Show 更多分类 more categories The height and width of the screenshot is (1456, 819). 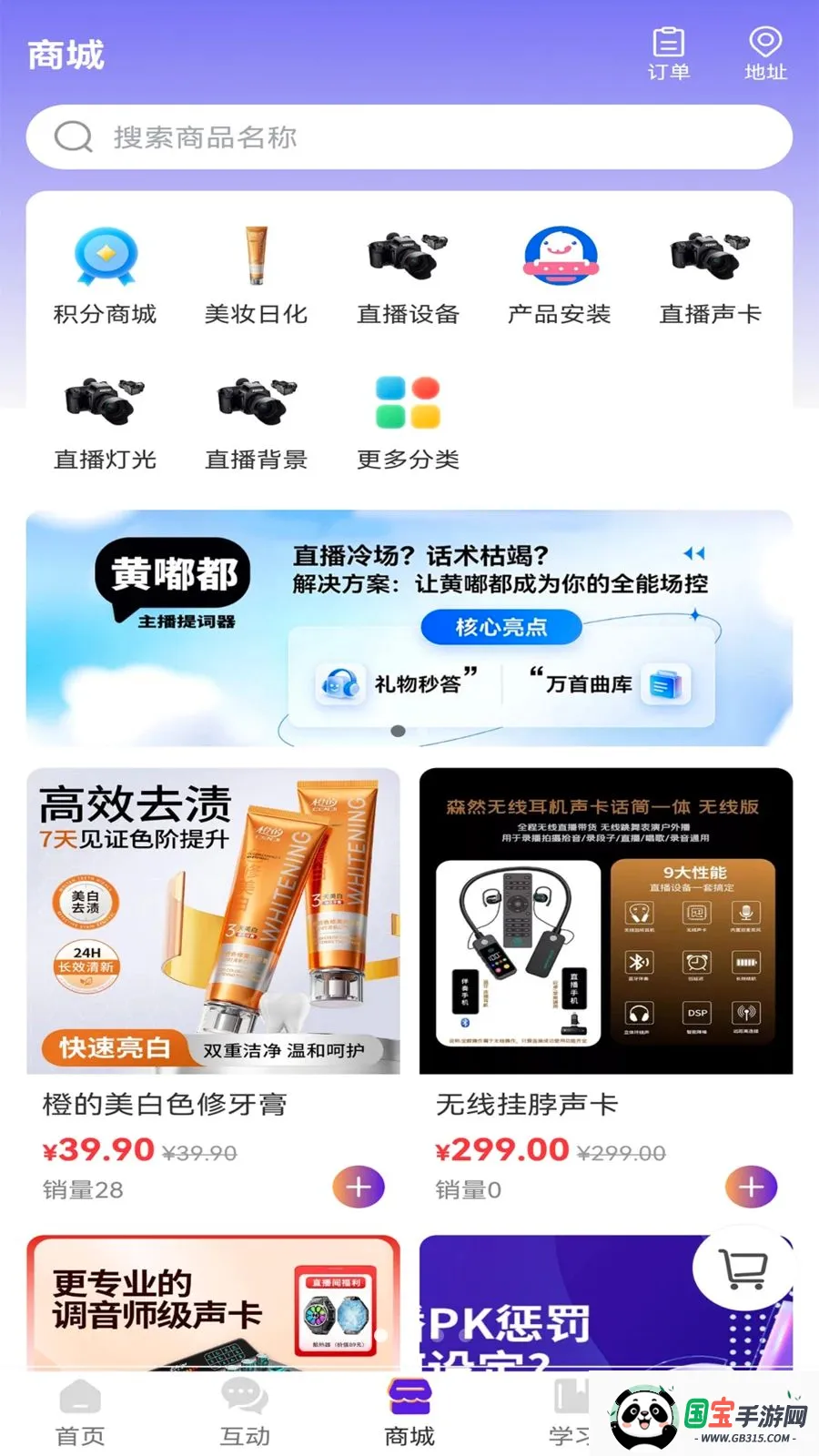coord(408,422)
